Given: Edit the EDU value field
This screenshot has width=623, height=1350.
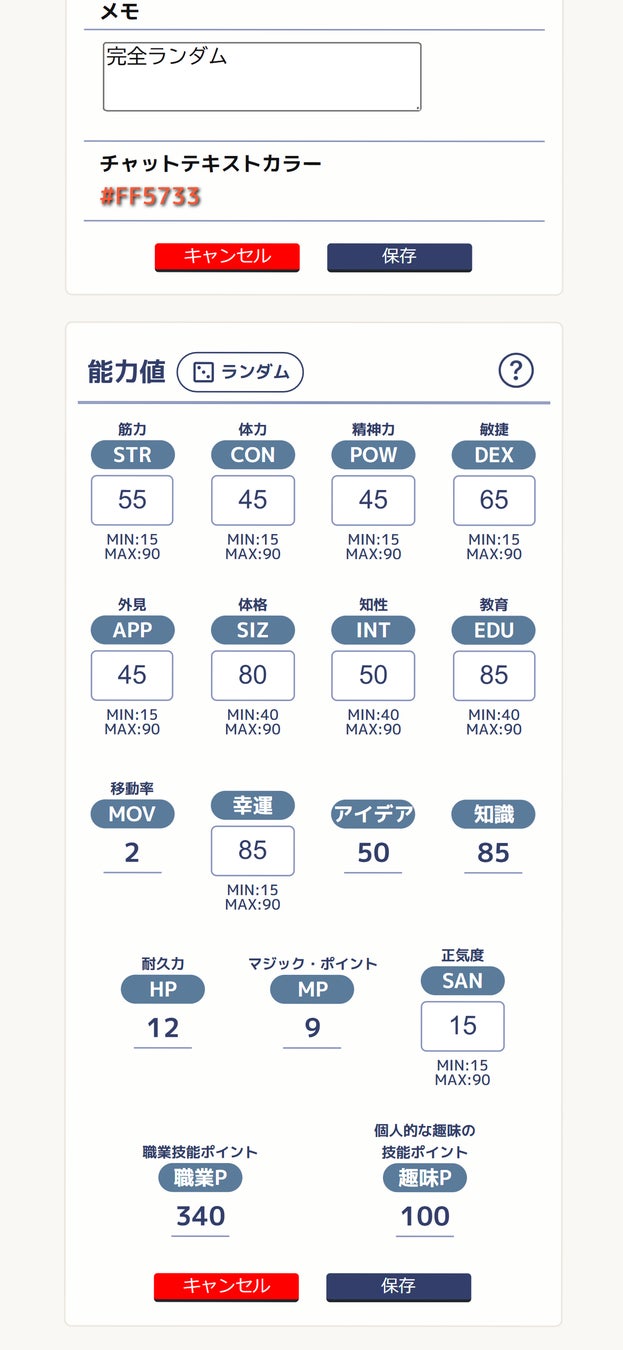Looking at the screenshot, I should pyautogui.click(x=494, y=675).
